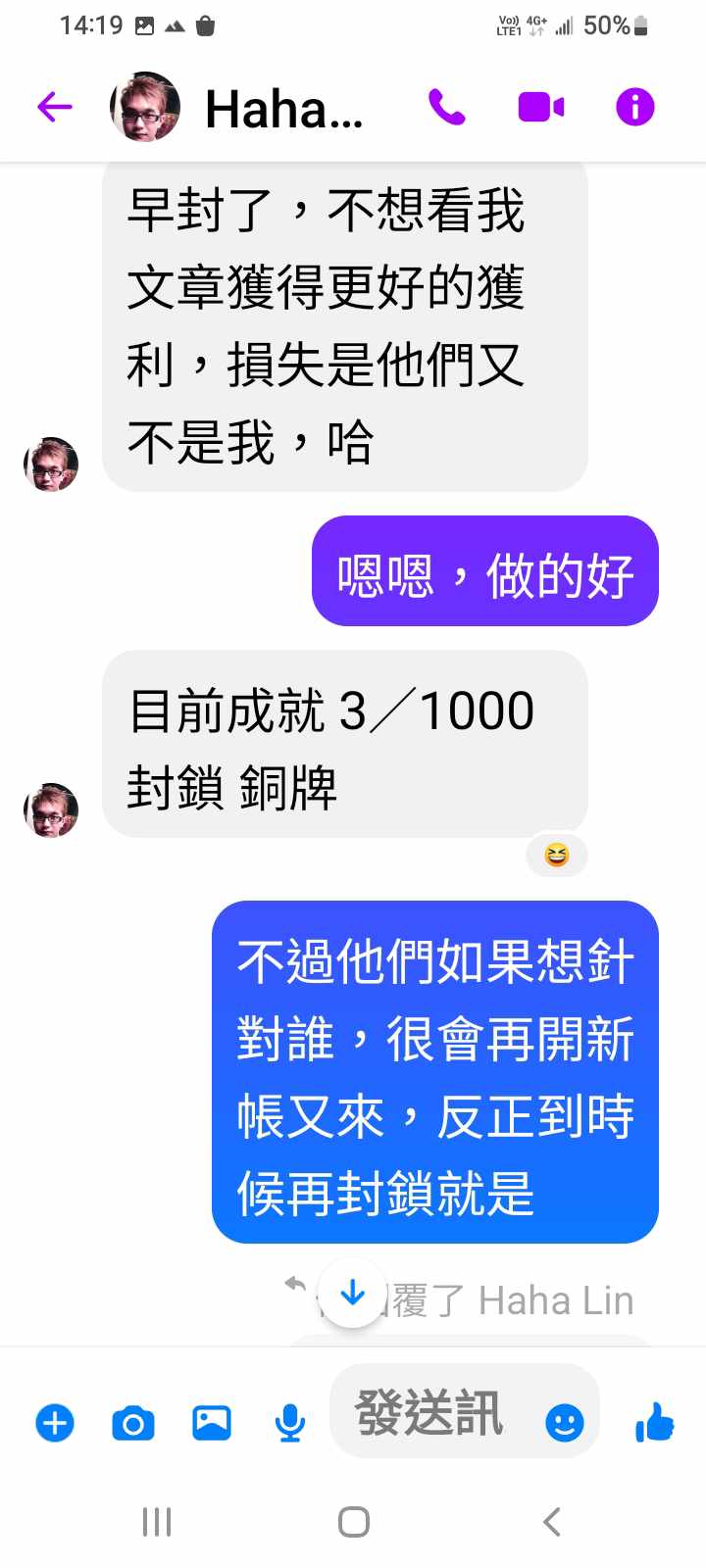
Task: Open recent apps from the navigation bar
Action: coord(157,1522)
